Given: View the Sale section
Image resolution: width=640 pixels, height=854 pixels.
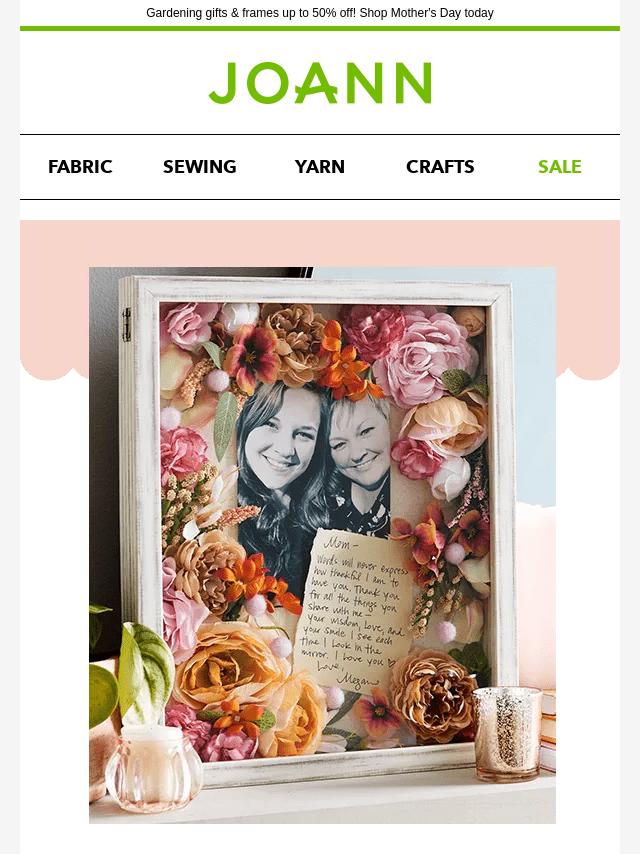Looking at the screenshot, I should point(560,167).
